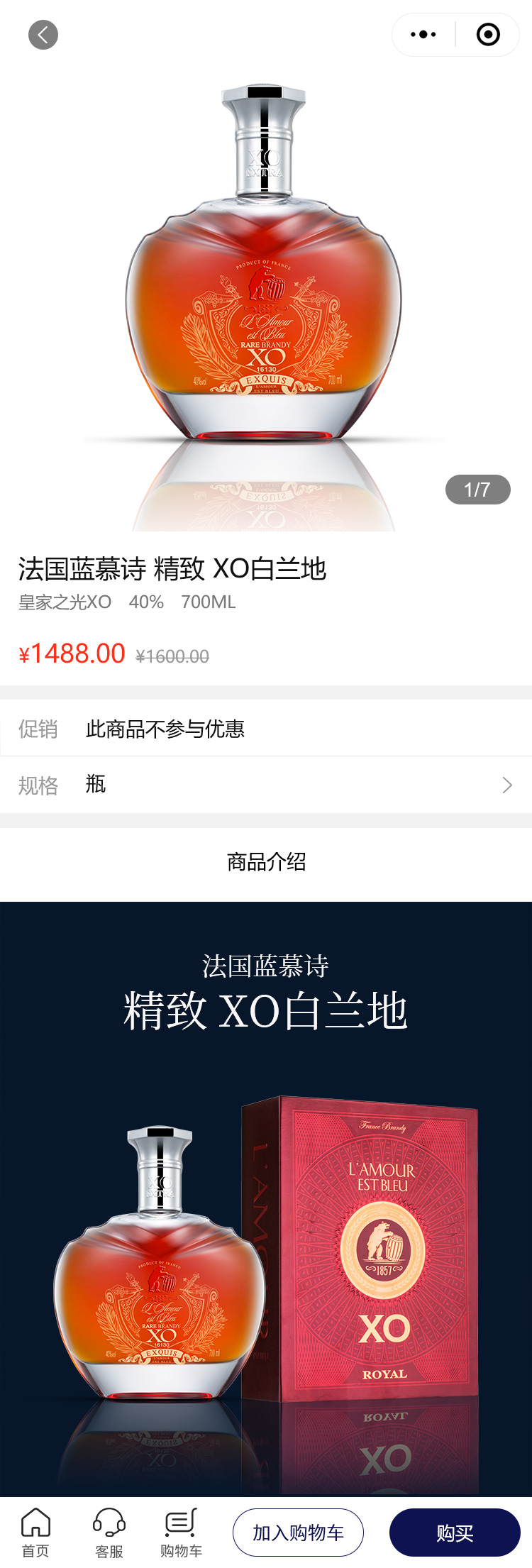Tap the 购买 buy button
This screenshot has width=532, height=1568.
(x=455, y=1533)
